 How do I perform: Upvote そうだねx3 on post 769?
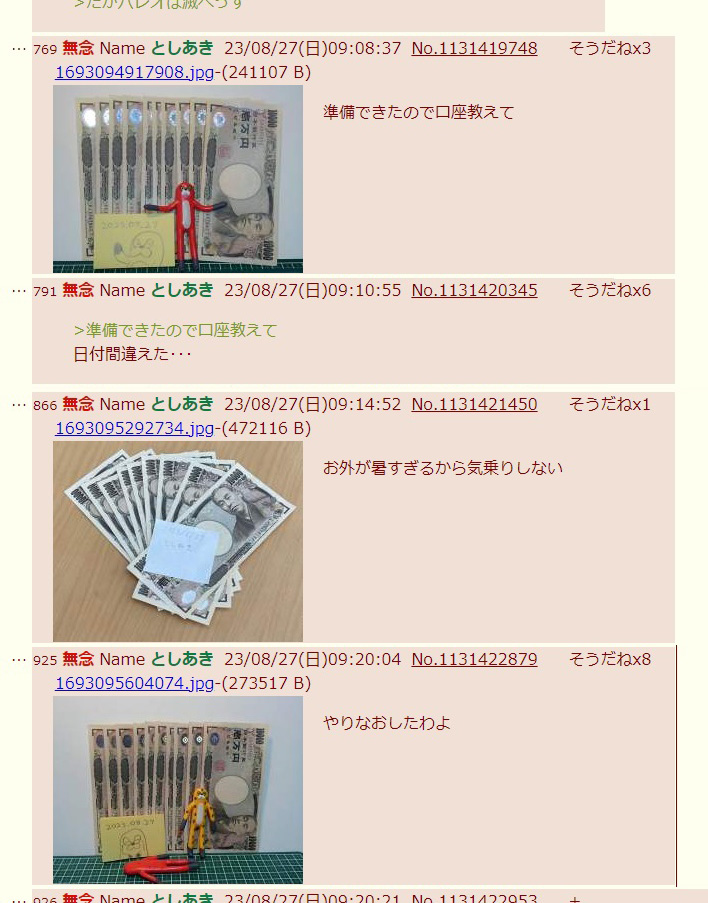click(609, 48)
